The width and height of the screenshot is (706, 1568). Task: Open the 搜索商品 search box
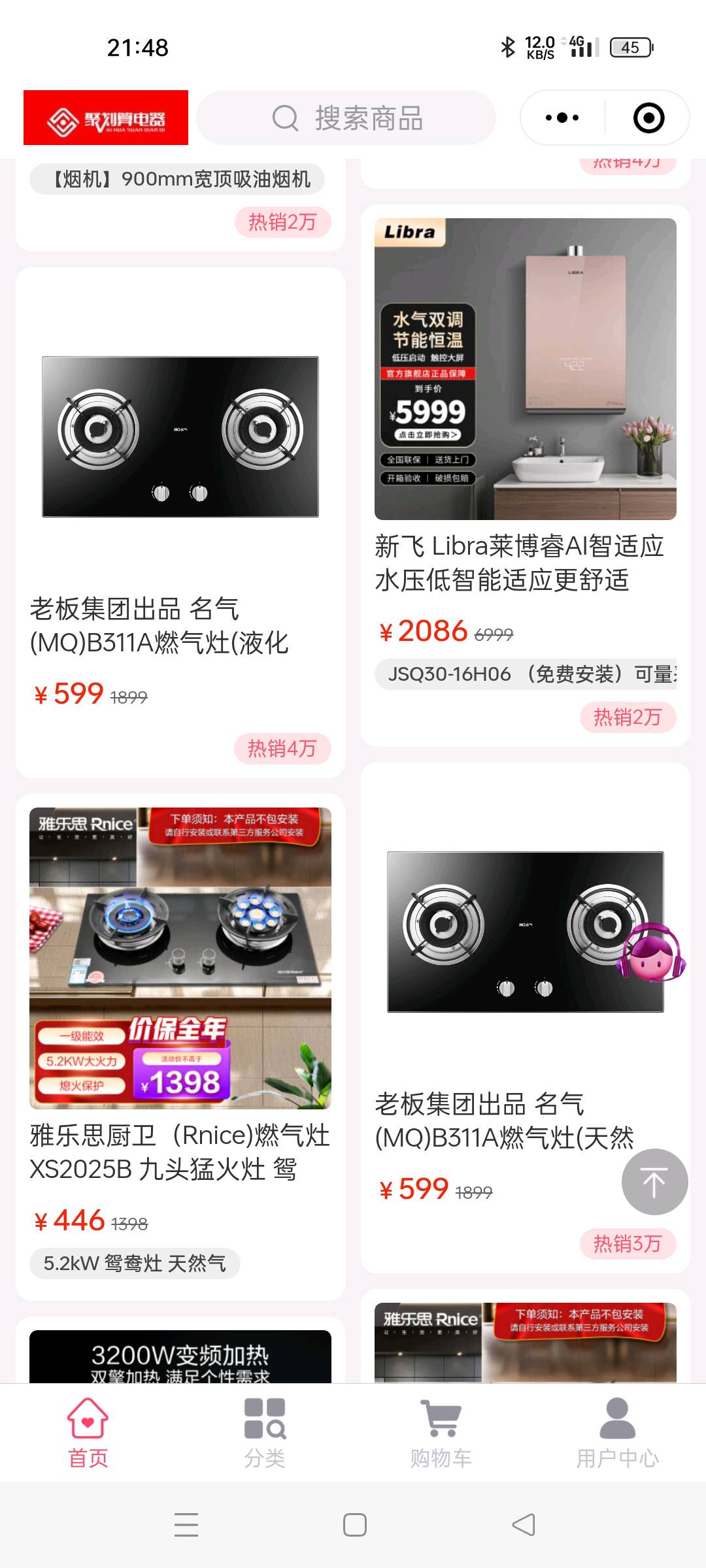tap(346, 118)
